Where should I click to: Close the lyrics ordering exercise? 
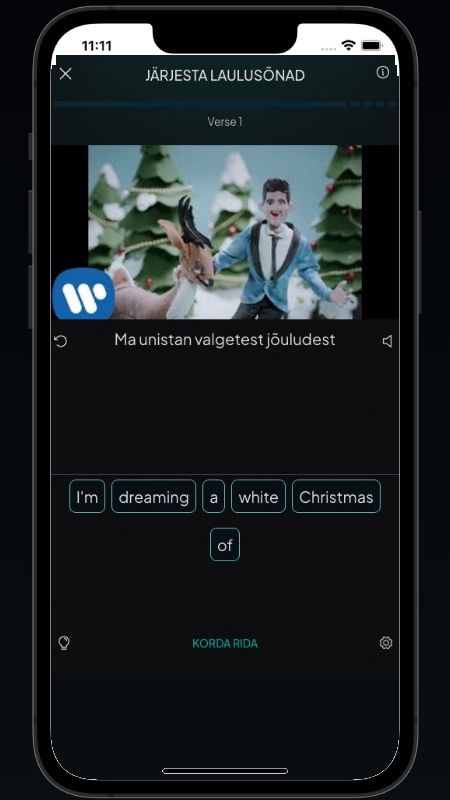tap(65, 74)
